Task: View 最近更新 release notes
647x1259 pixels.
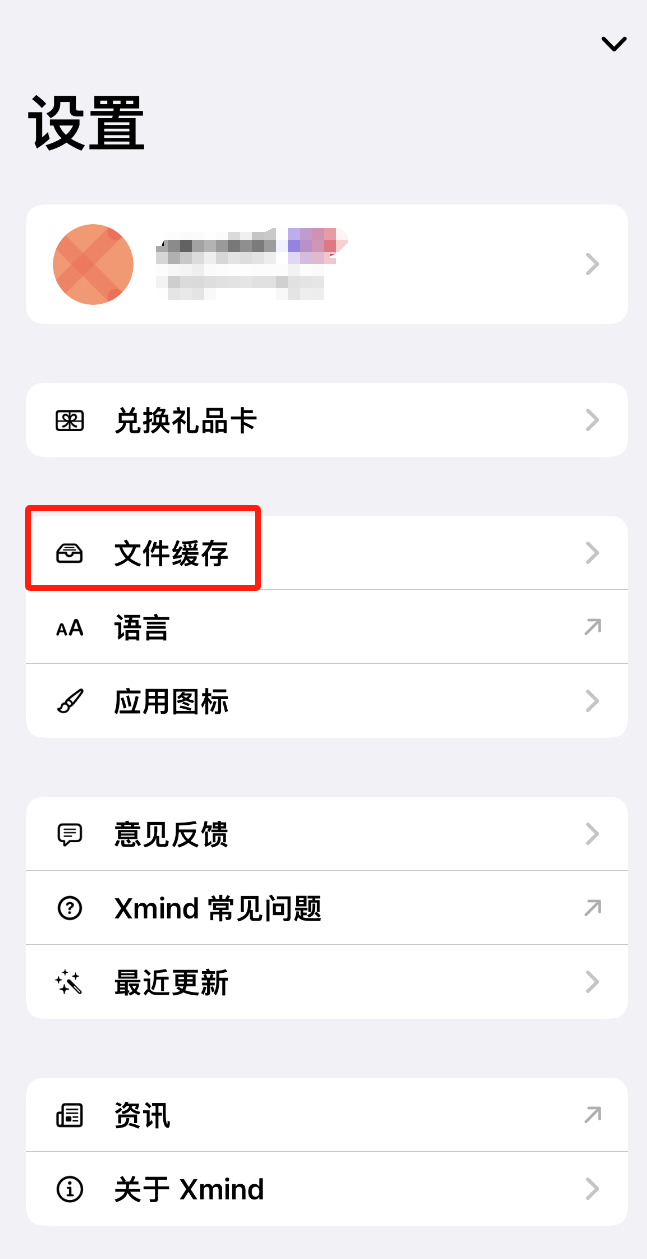Action: point(327,982)
